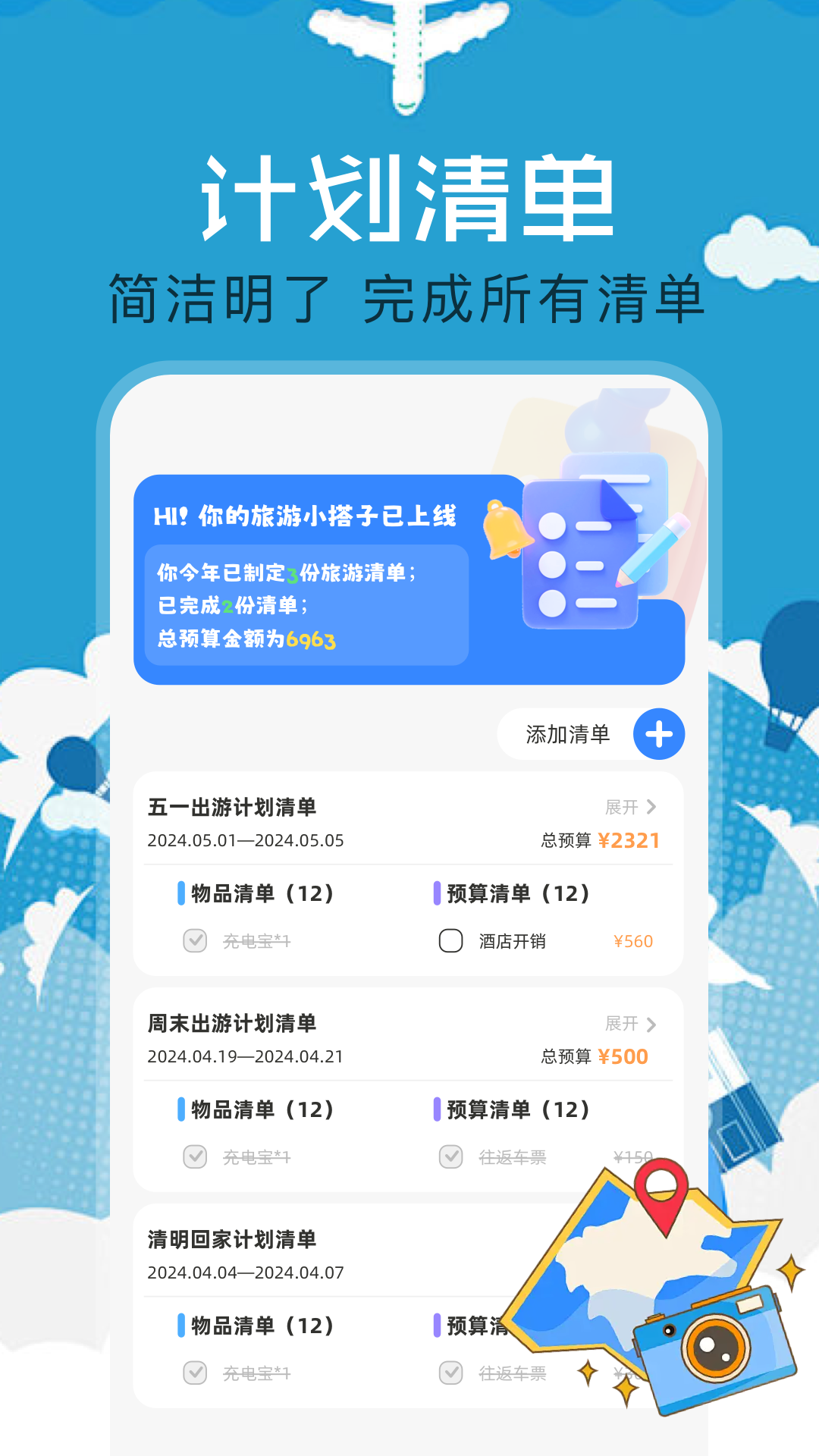Click the blue bar icon beside 物品清单
Image resolution: width=819 pixels, height=1456 pixels.
pyautogui.click(x=180, y=895)
